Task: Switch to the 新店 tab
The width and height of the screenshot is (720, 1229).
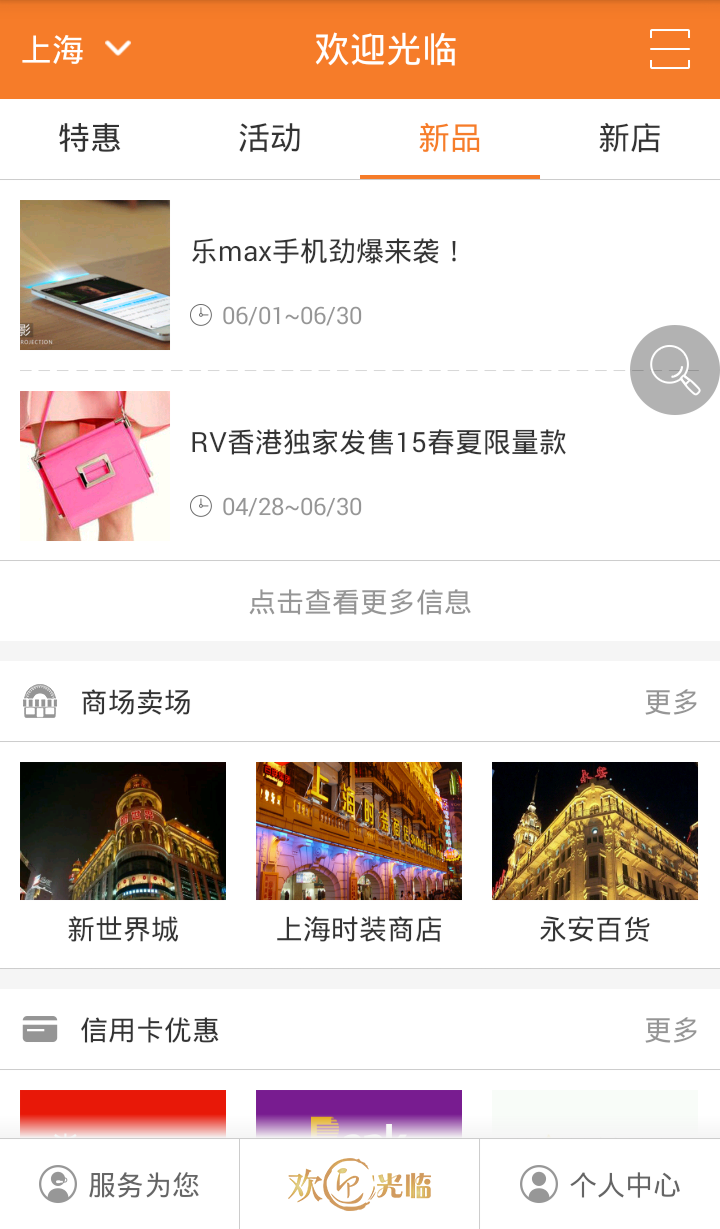Action: [629, 138]
